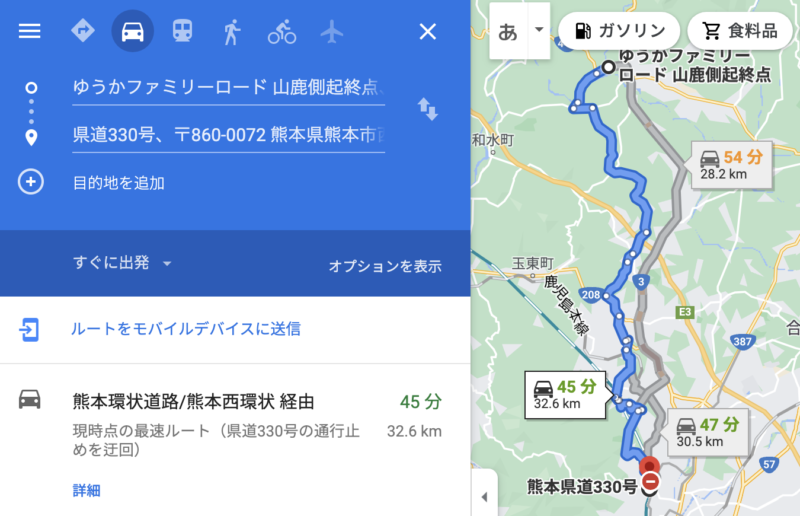800x516 pixels.
Task: Switch to walking directions
Action: click(232, 31)
